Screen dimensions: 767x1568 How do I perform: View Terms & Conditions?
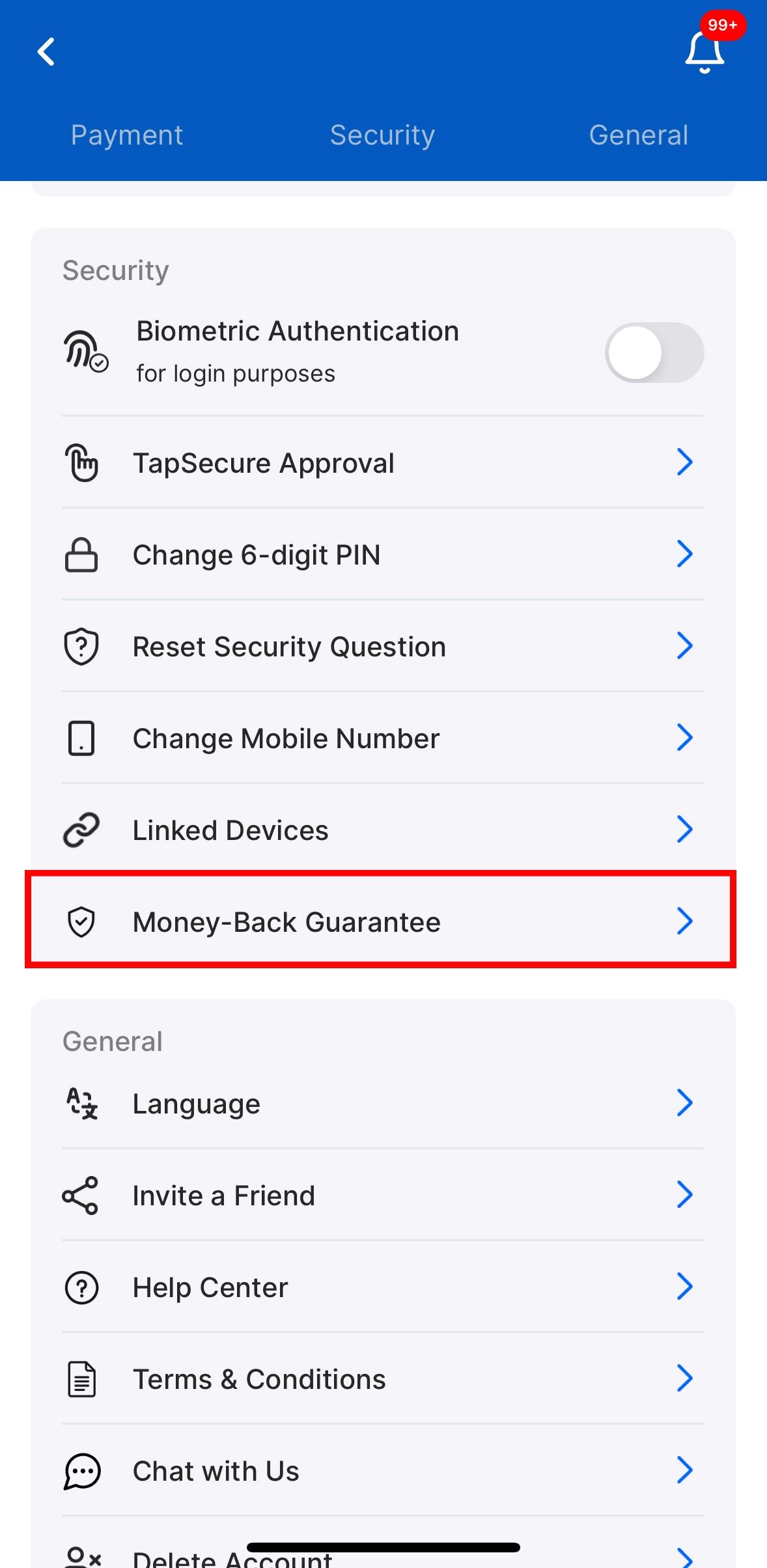[x=383, y=1379]
